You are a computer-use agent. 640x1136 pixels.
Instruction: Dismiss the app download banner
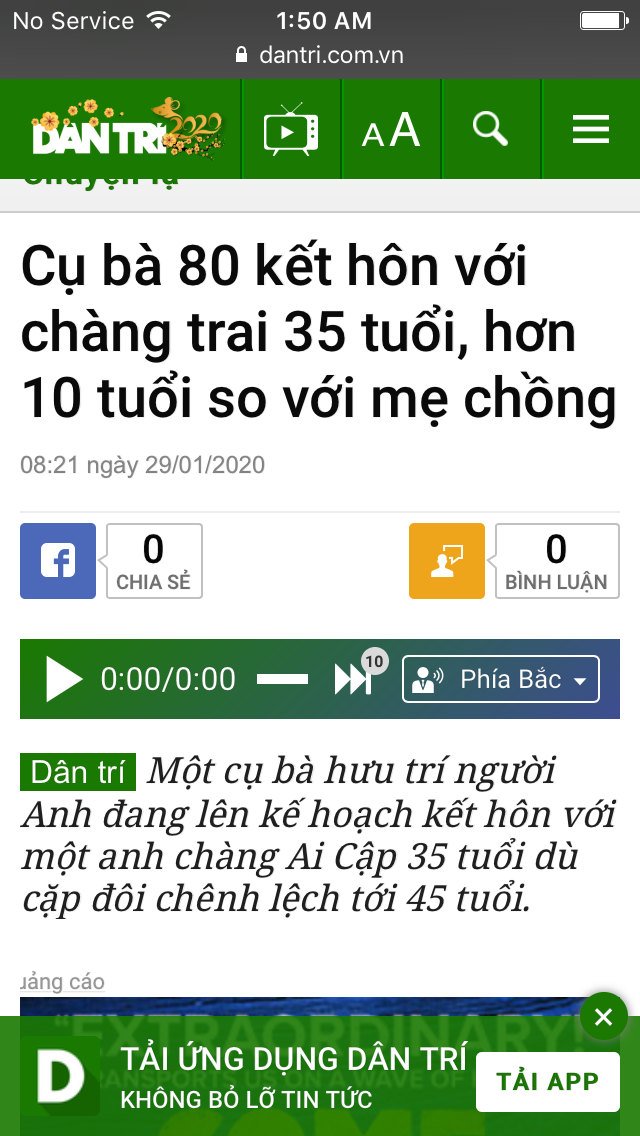[603, 1017]
